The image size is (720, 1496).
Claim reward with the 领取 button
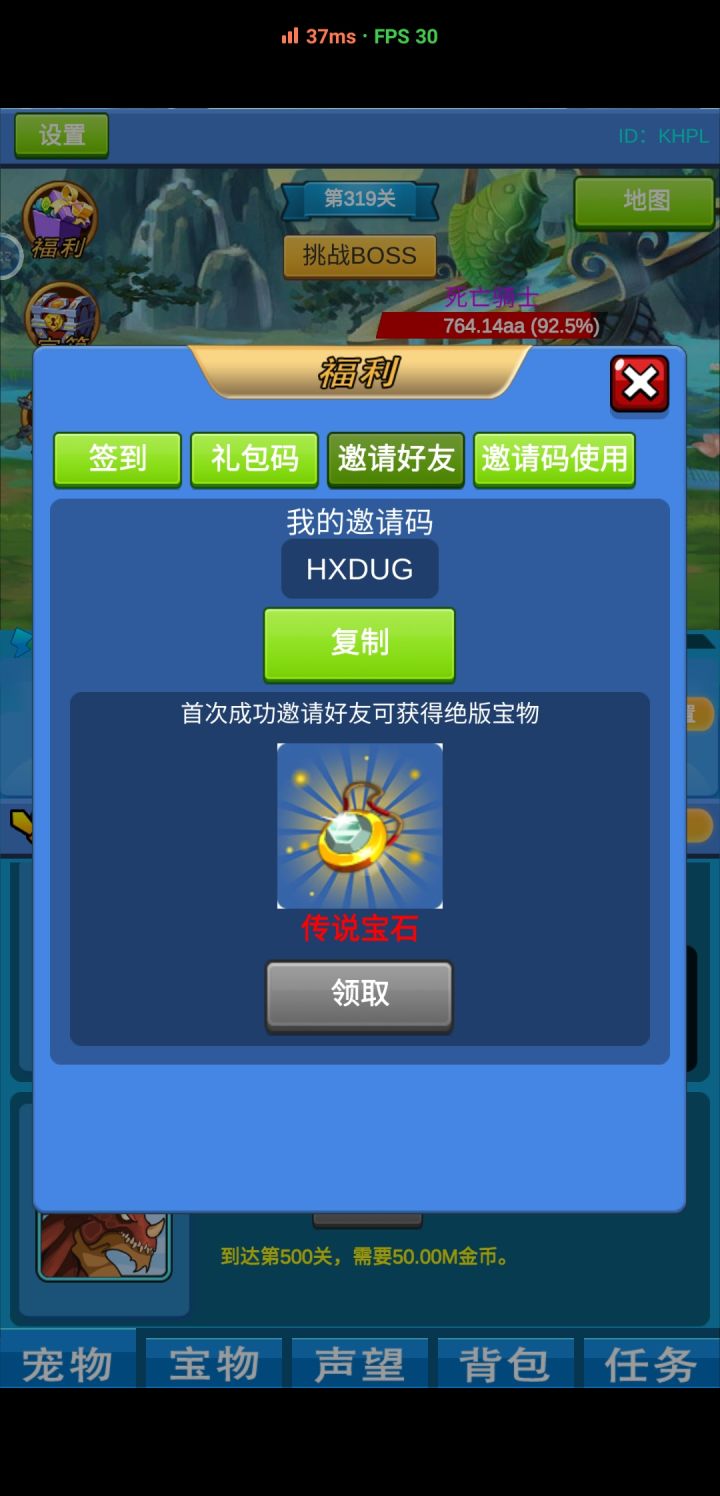click(359, 994)
